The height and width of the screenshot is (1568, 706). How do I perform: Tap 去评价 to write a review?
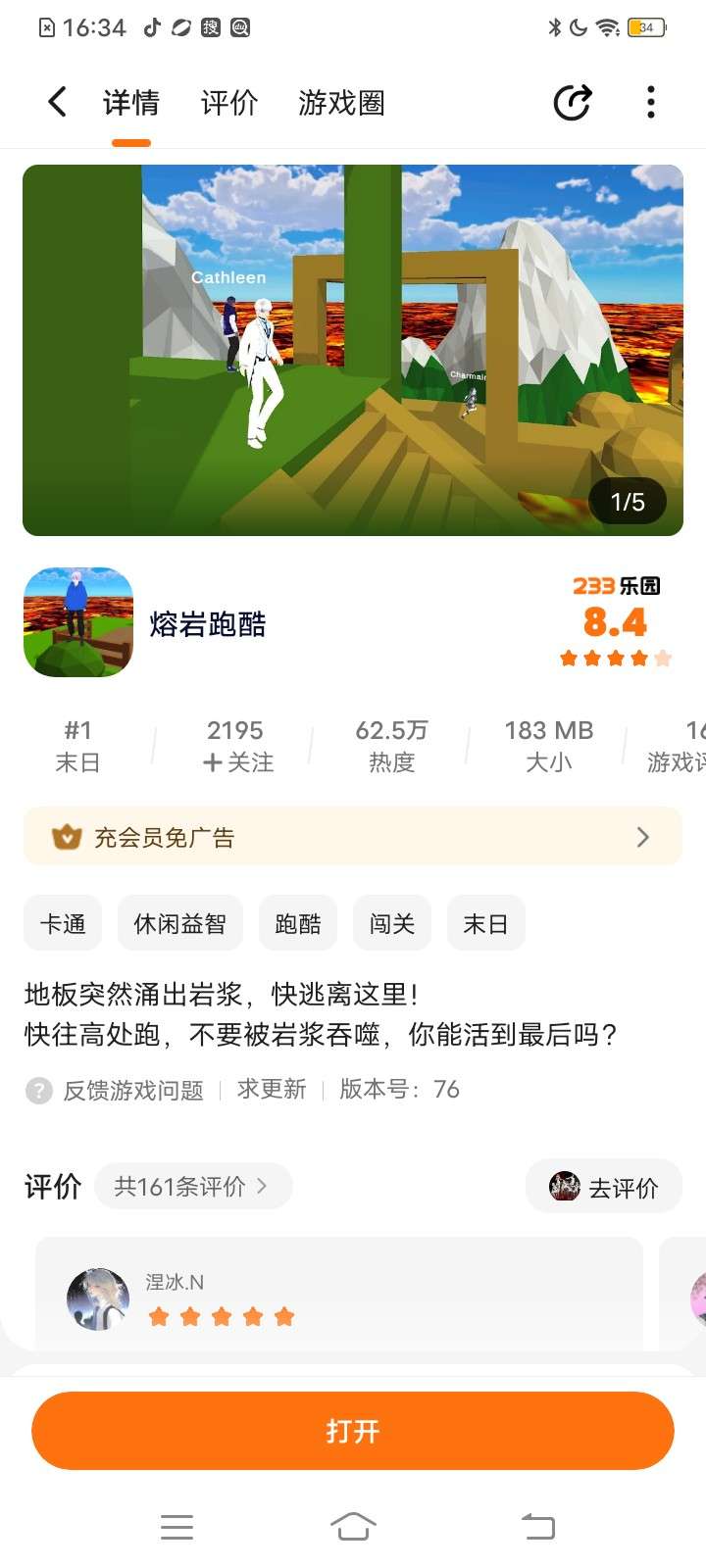(604, 1187)
